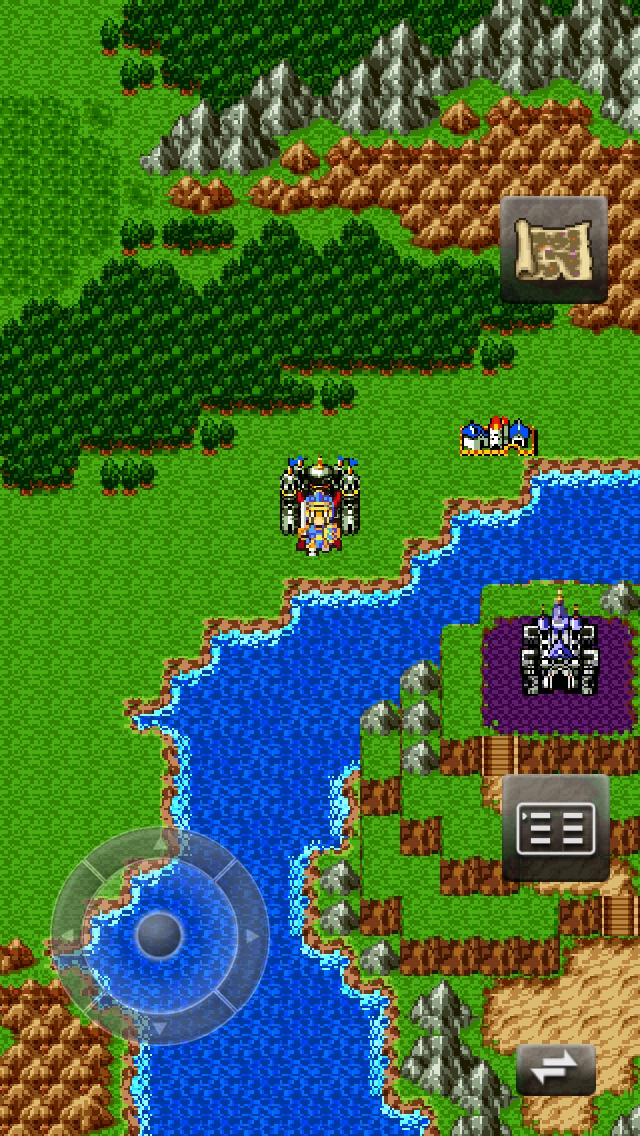Open the world map scroll button
Image resolution: width=640 pixels, height=1136 pixels.
[x=554, y=249]
